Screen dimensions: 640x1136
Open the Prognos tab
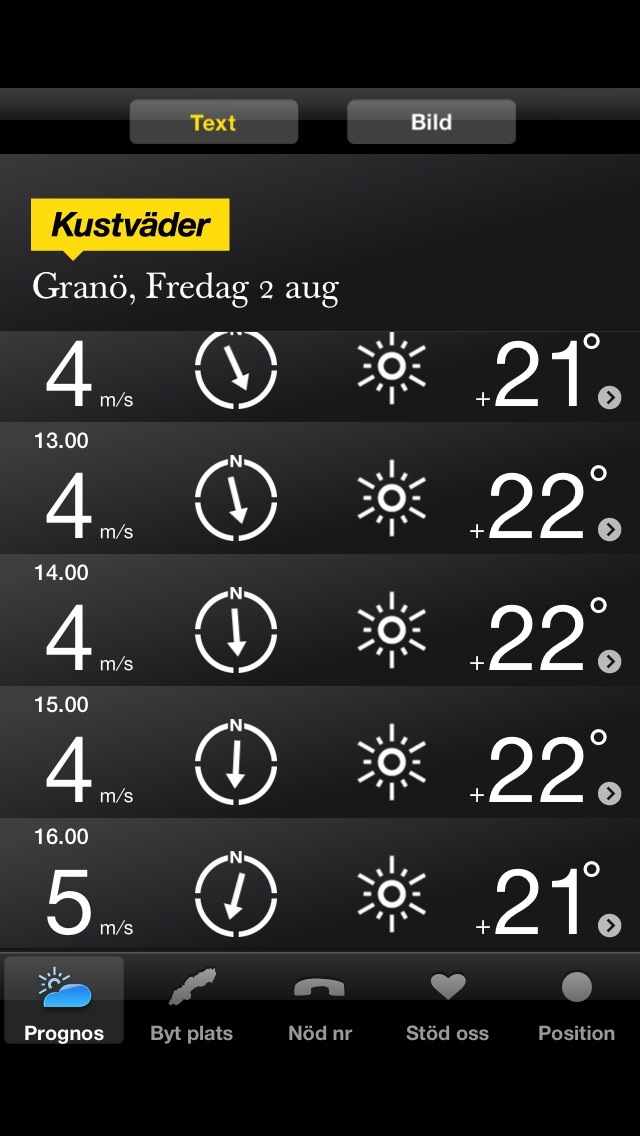pyautogui.click(x=64, y=1000)
